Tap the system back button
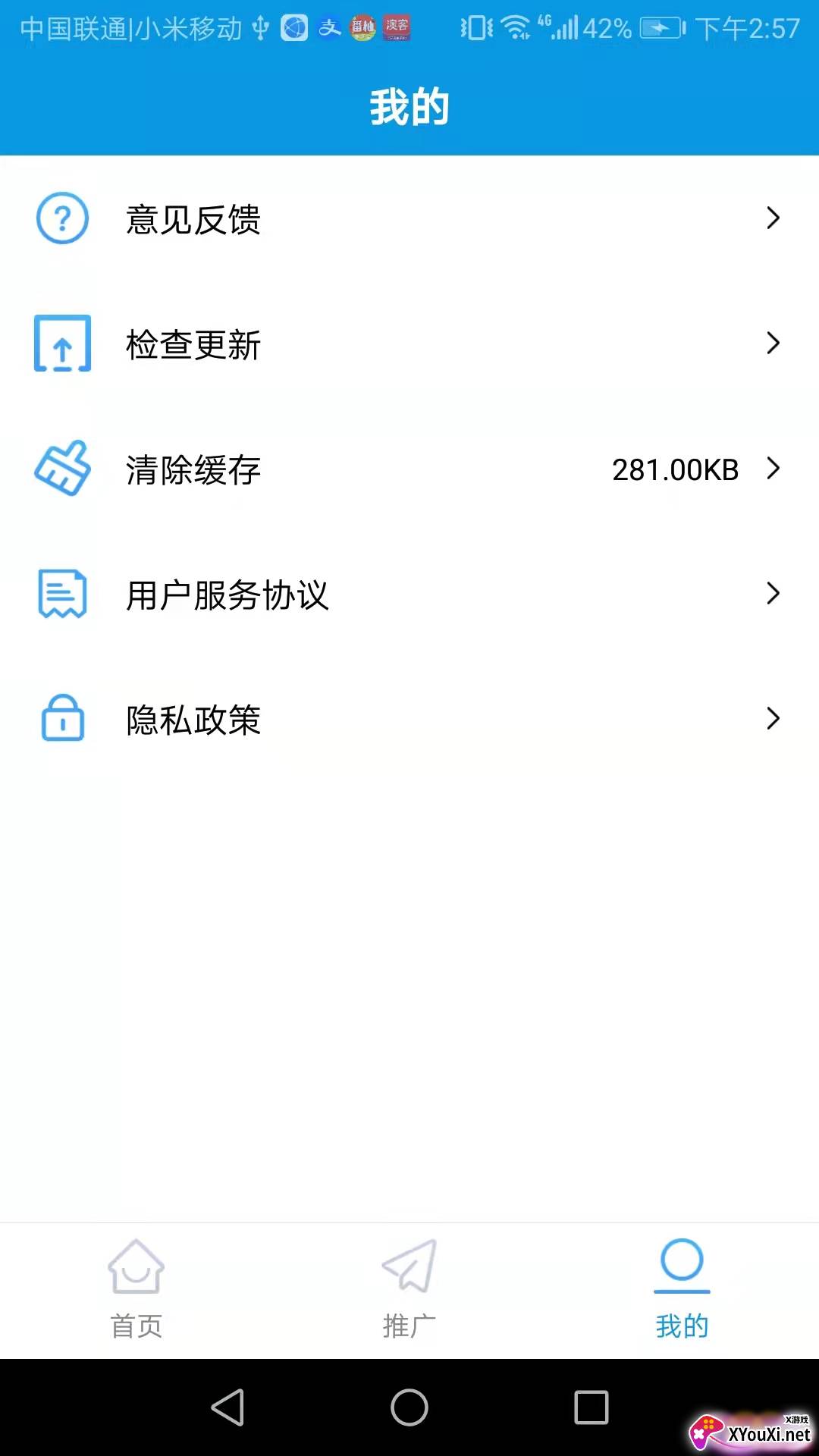Screen dimensions: 819x1456 click(227, 1407)
